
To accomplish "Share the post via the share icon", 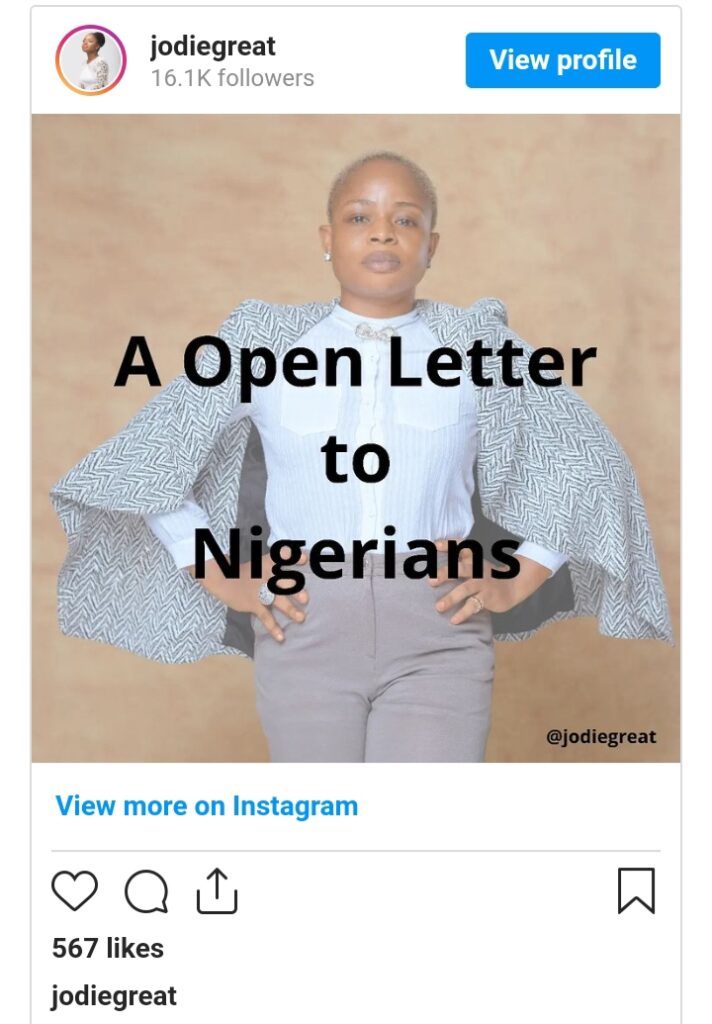I will [217, 890].
